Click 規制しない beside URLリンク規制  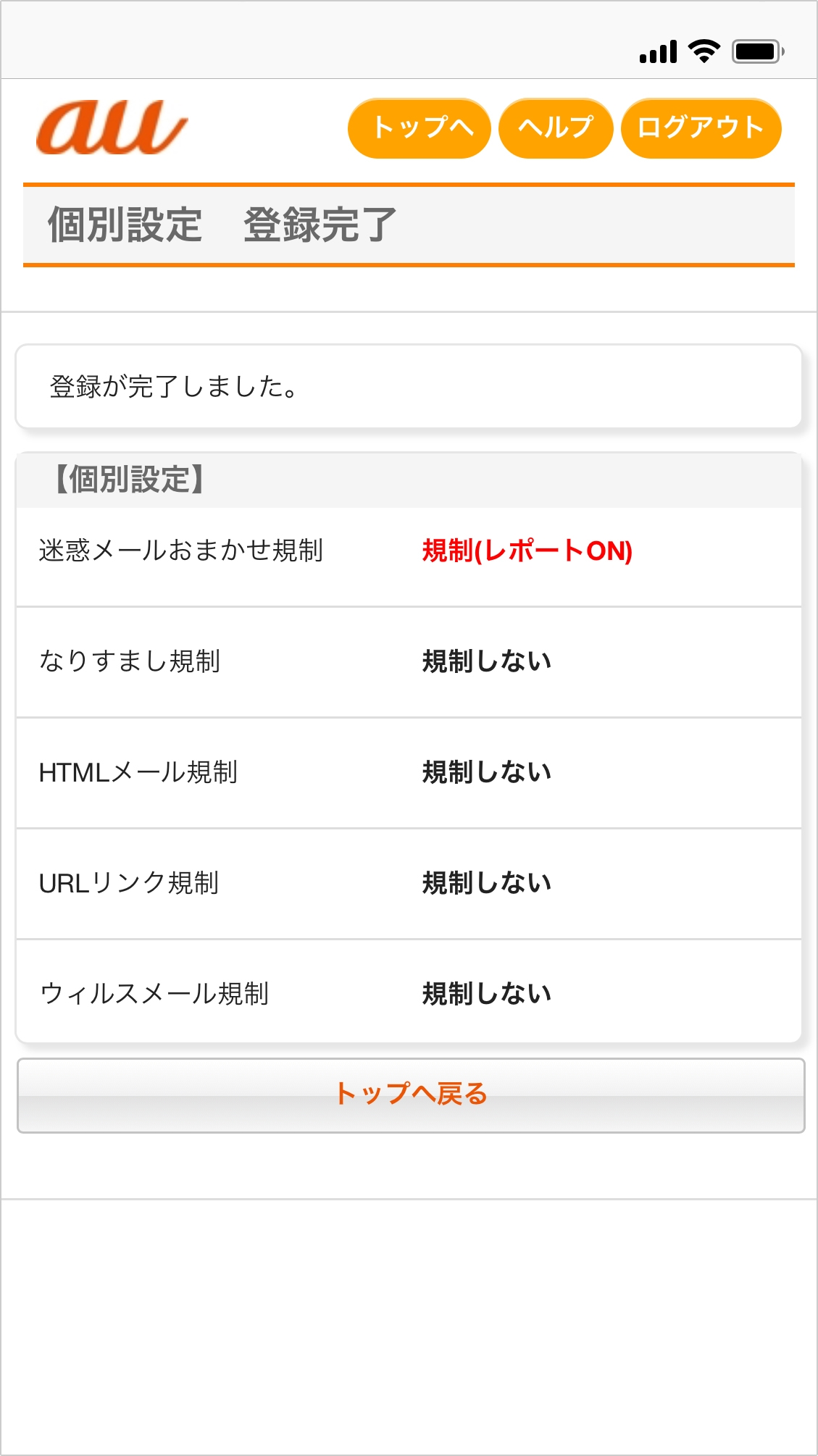click(x=486, y=883)
